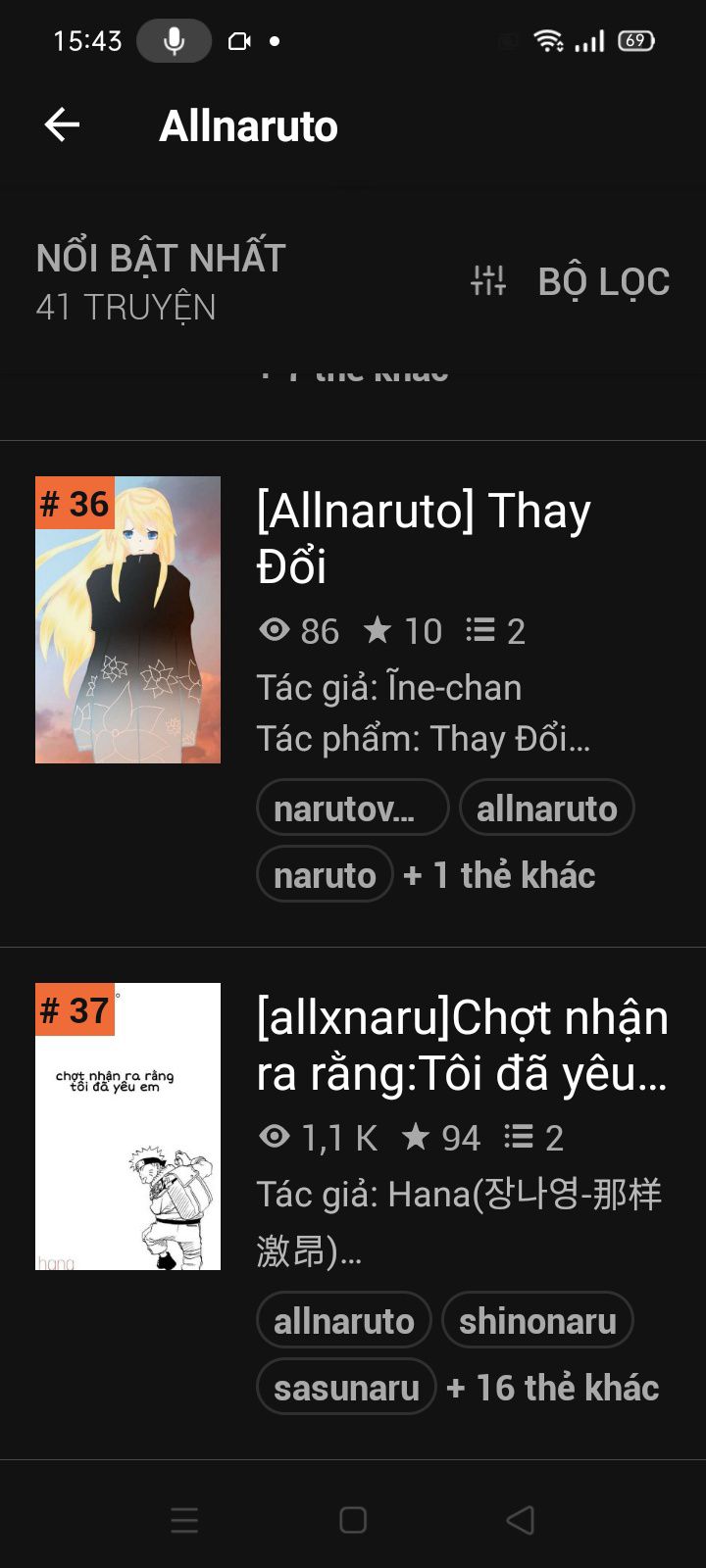Image resolution: width=706 pixels, height=1568 pixels.
Task: Open the system recent apps menu
Action: (x=184, y=1520)
